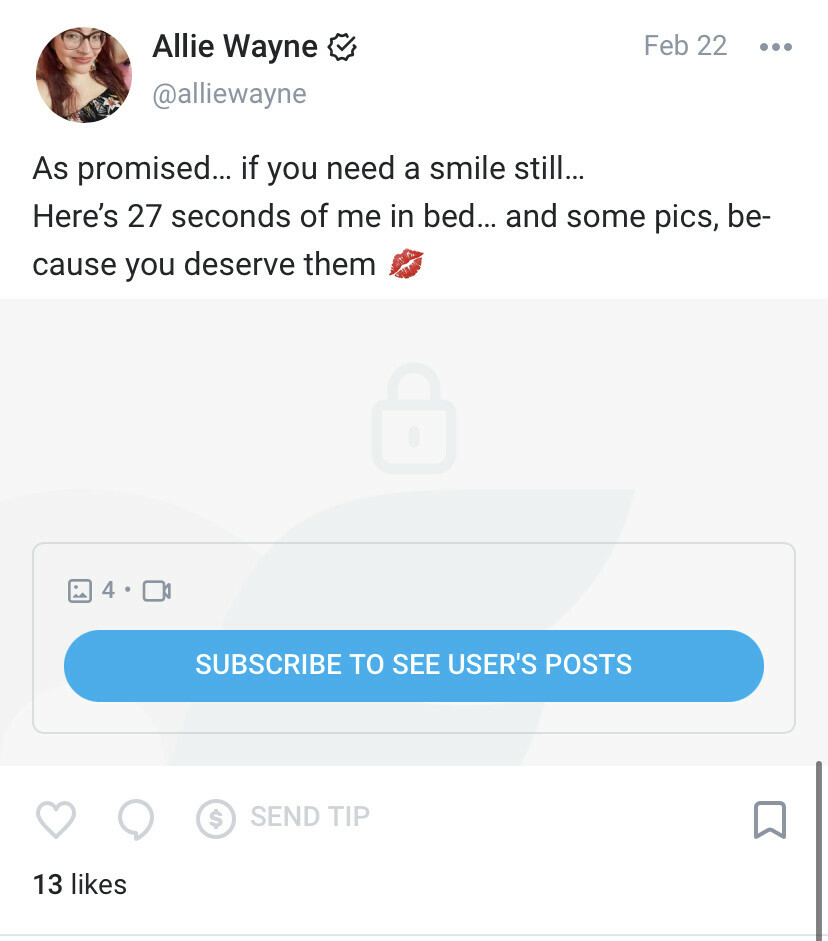Tap Subscribe to See User's Posts
This screenshot has width=828, height=941.
pos(413,665)
